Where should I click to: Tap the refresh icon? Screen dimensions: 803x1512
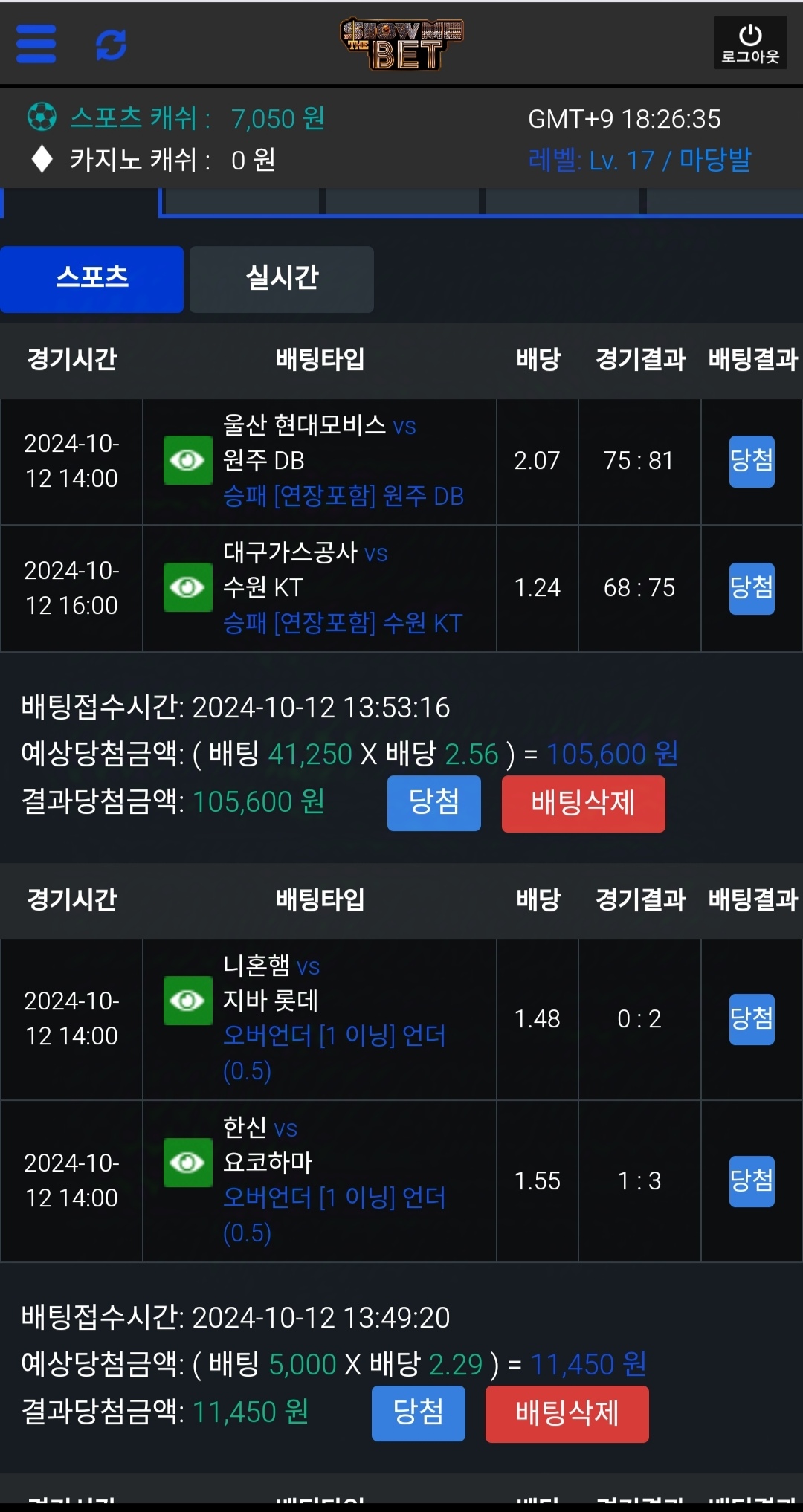[111, 45]
